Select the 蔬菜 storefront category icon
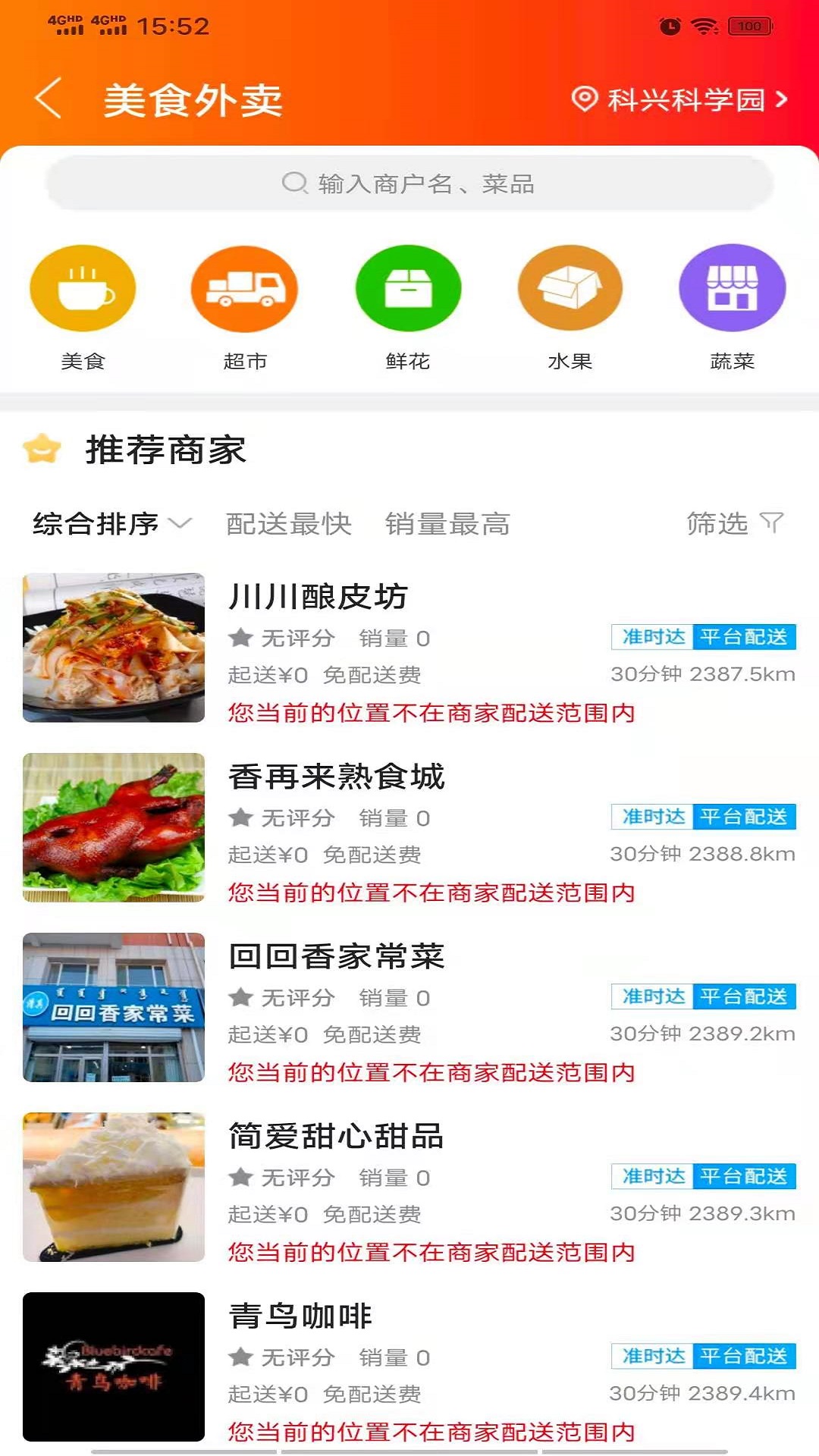 tap(733, 288)
